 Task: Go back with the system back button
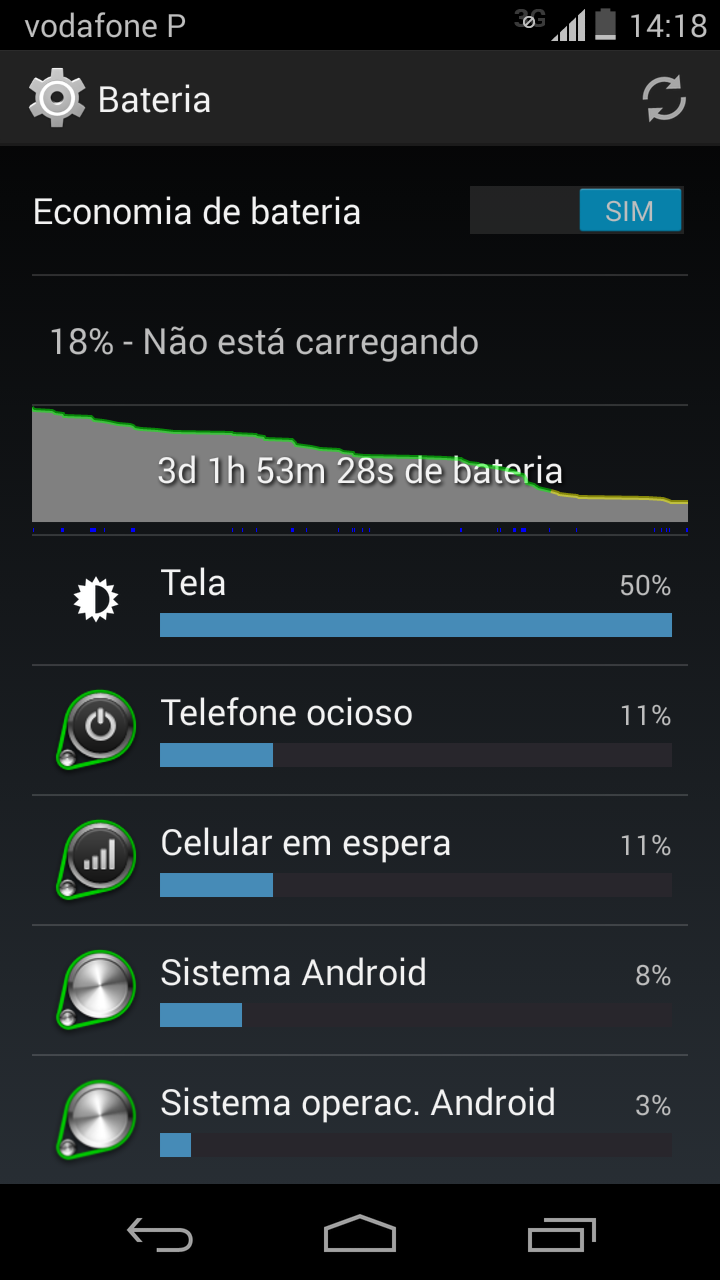(x=160, y=1234)
